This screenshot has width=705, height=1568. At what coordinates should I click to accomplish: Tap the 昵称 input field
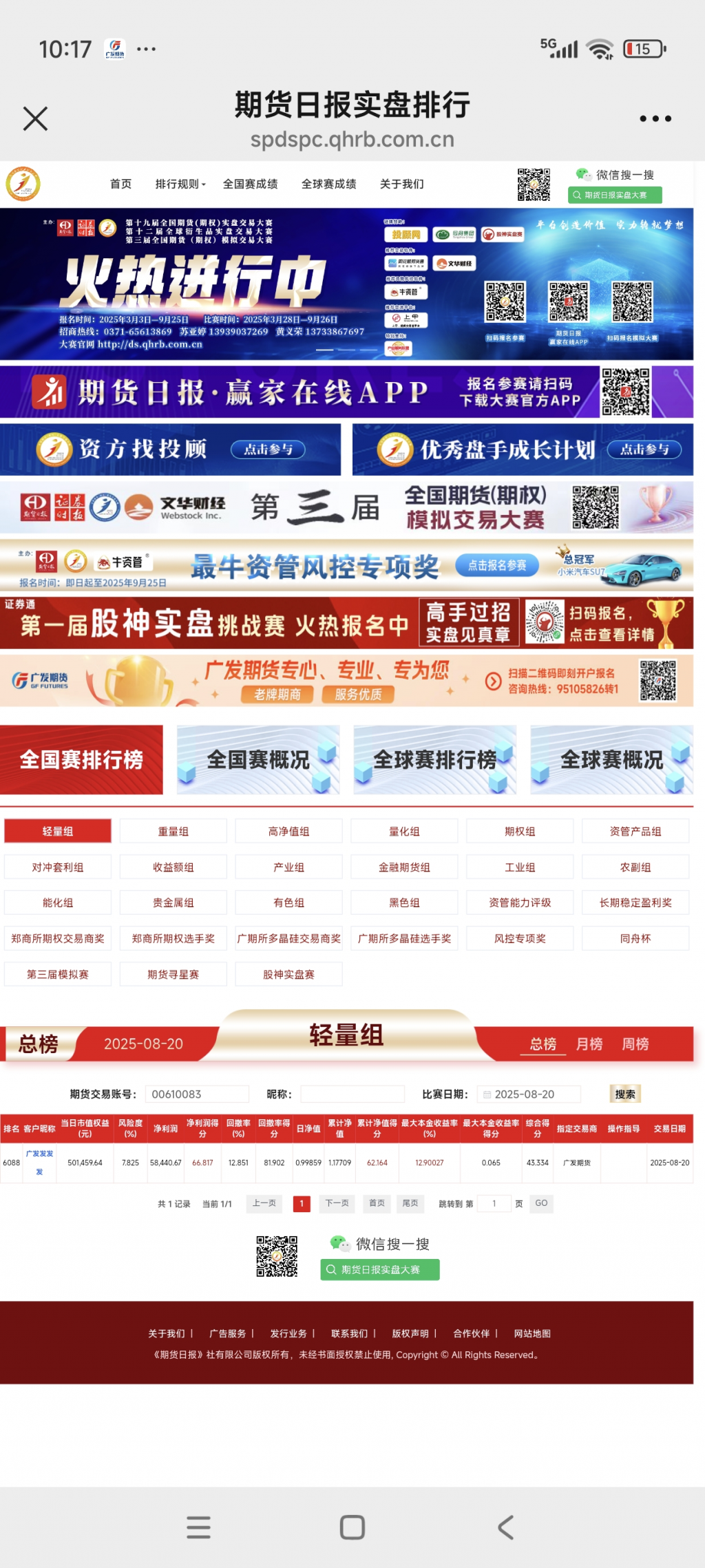click(352, 1094)
